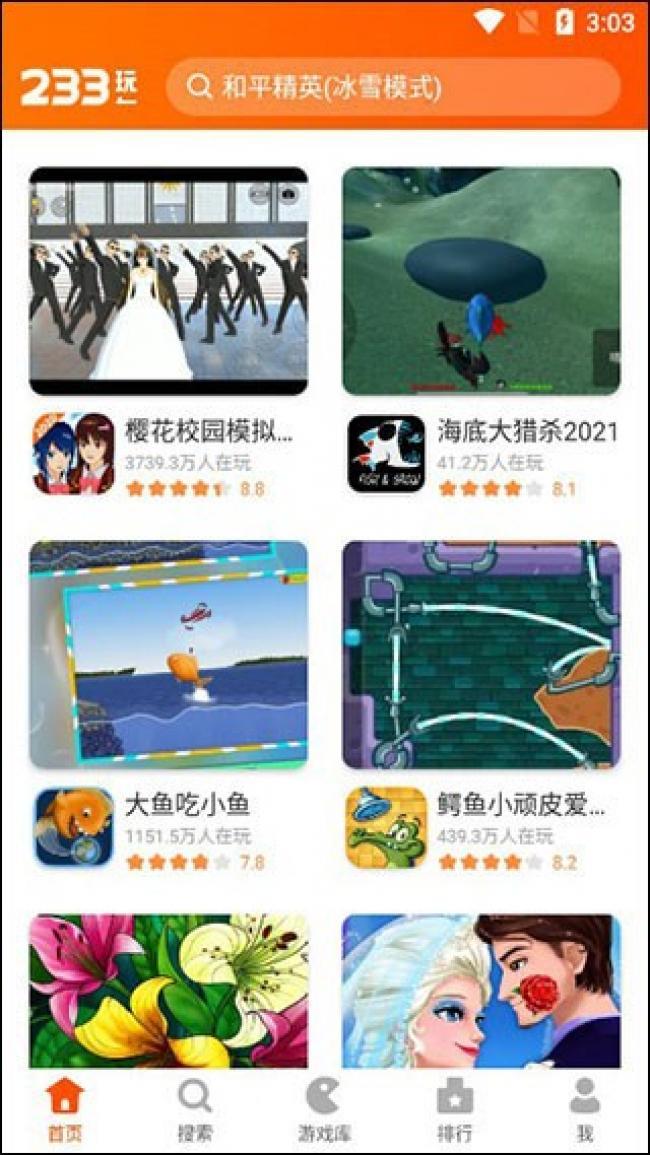The width and height of the screenshot is (650, 1155).
Task: Select the 排行 tab
Action: (455, 1110)
